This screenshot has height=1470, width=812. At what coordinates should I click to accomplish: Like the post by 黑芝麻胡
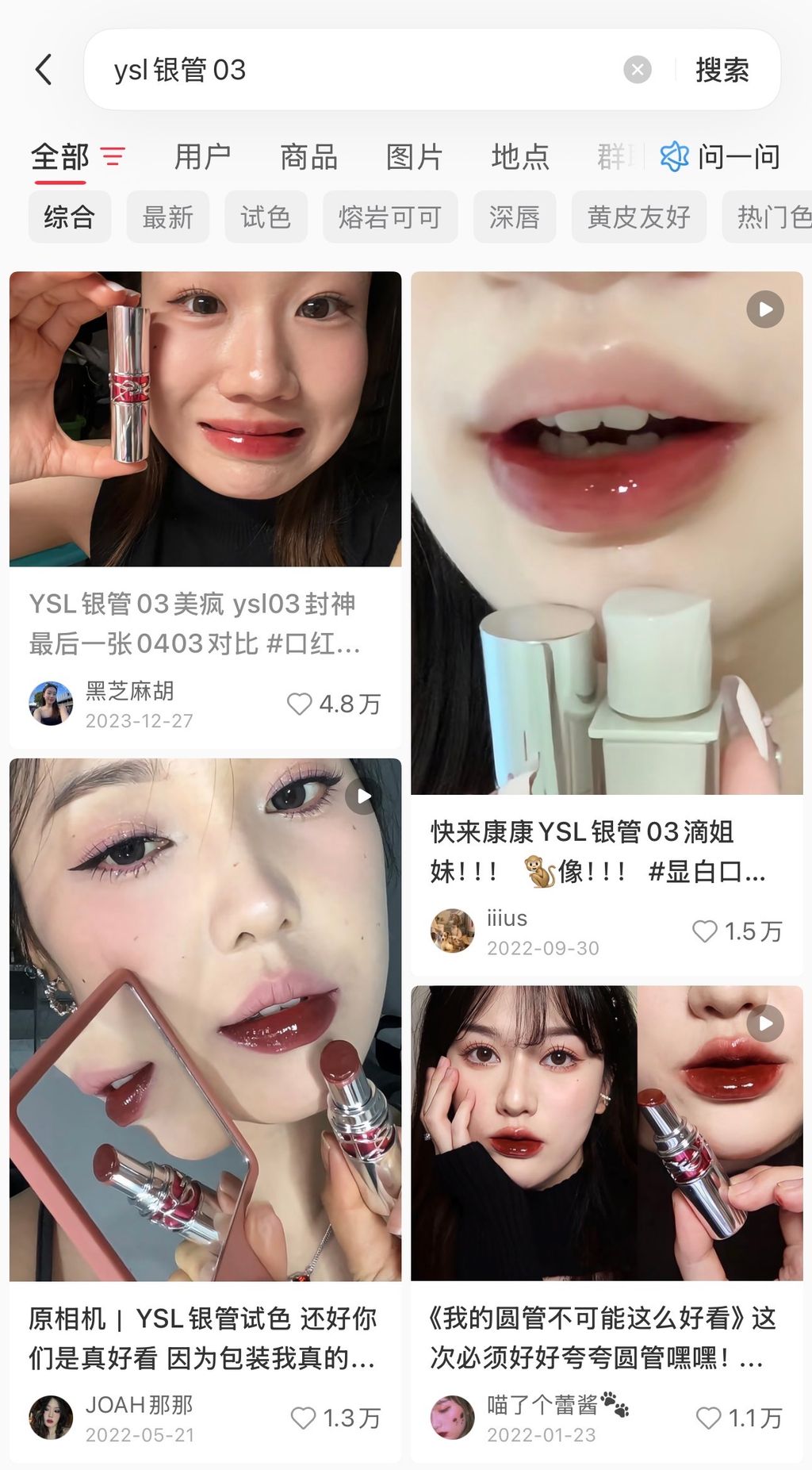(300, 704)
